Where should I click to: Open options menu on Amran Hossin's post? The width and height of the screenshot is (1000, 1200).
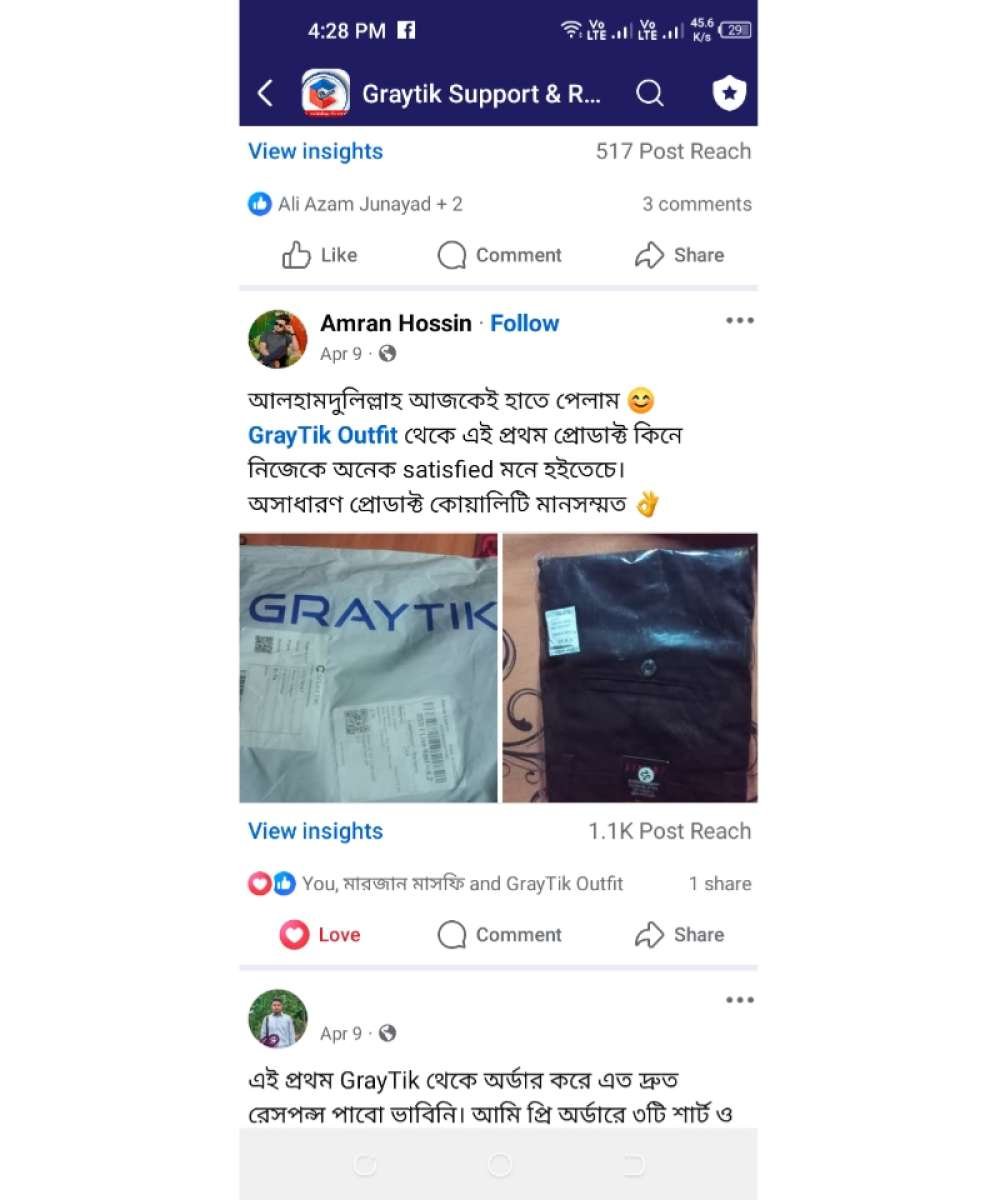[x=739, y=321]
